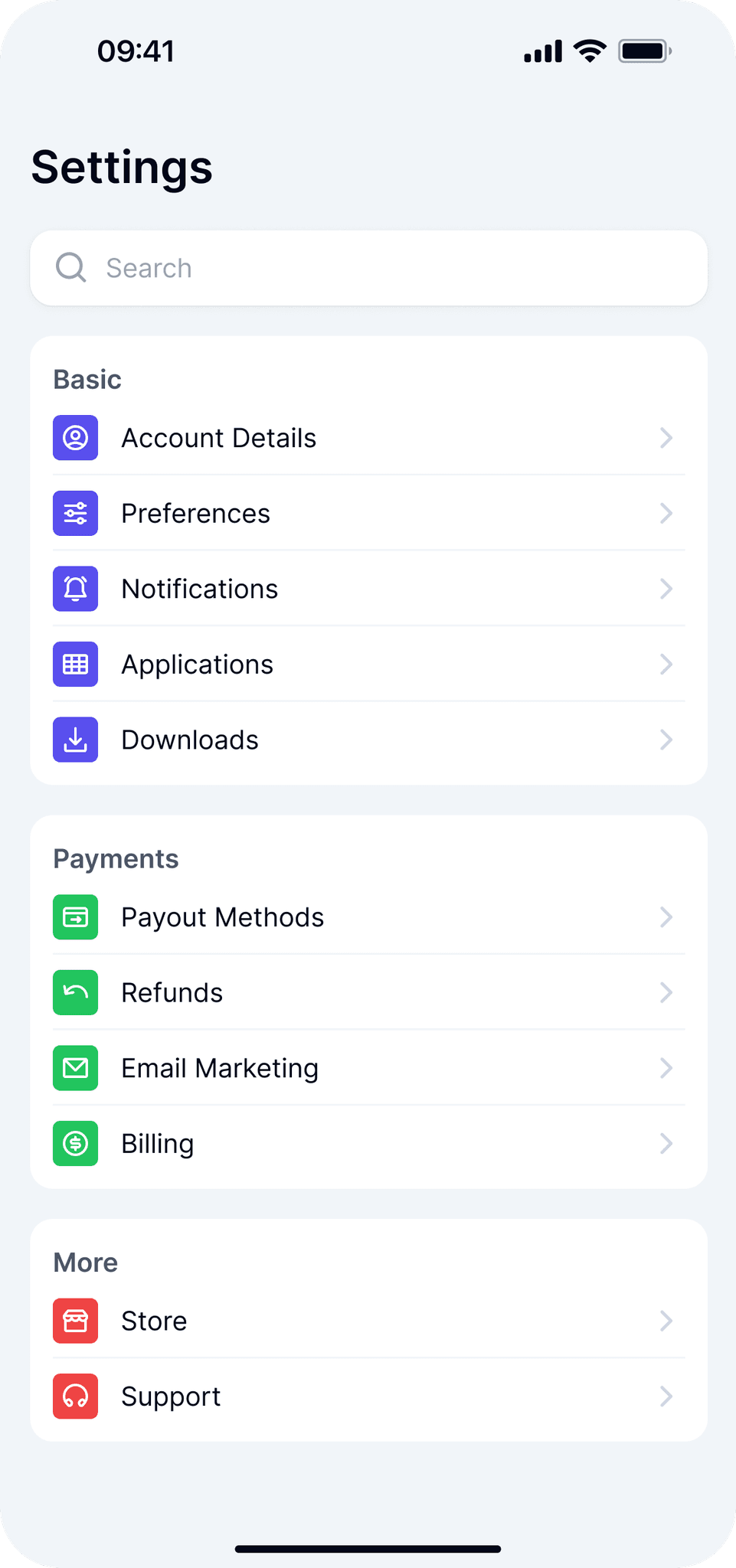Click the Account Details profile icon
Screen dimensions: 736x1568
(x=75, y=438)
